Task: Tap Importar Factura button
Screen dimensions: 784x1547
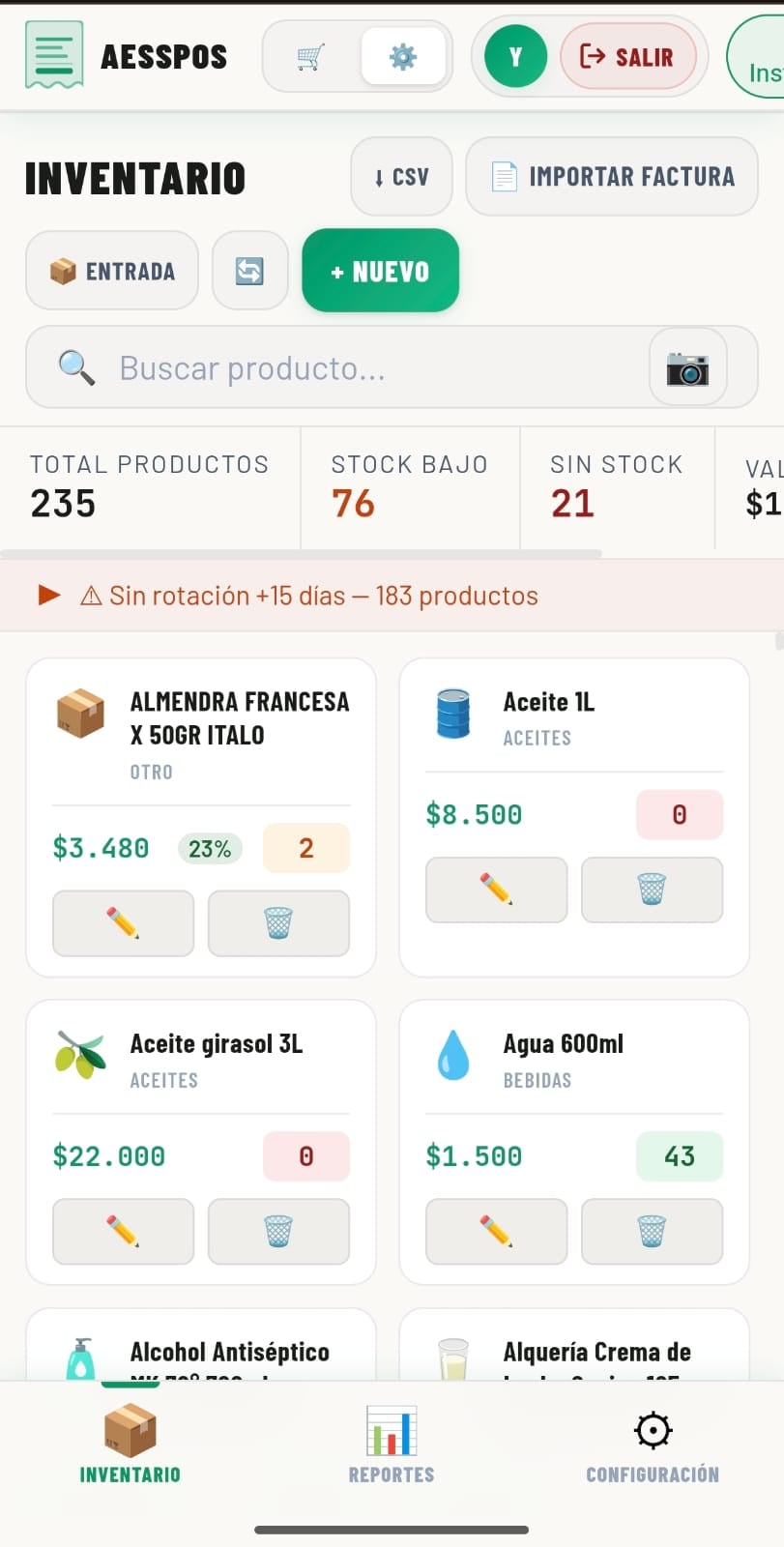Action: (612, 177)
